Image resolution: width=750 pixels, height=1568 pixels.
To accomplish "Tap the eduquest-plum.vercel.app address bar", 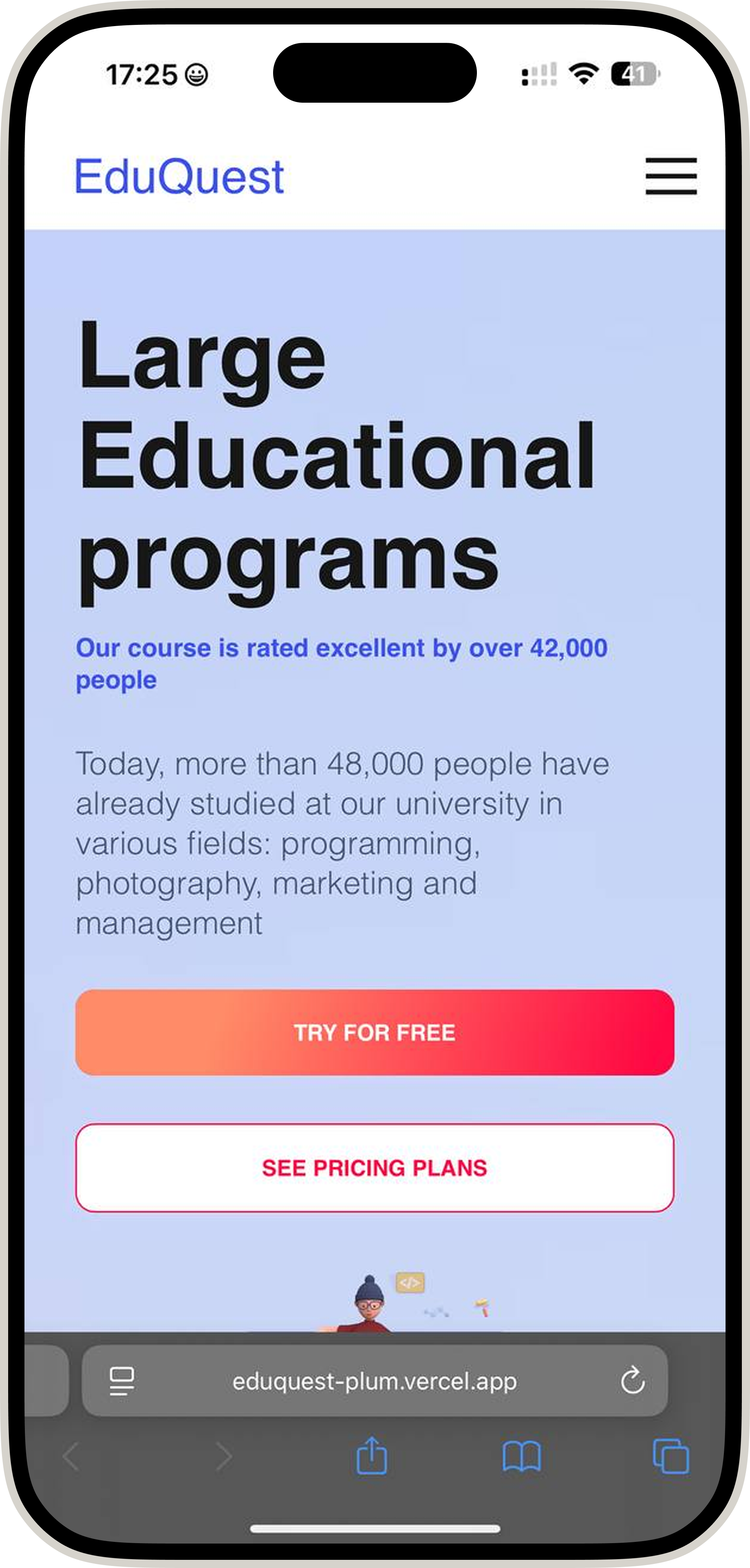I will click(375, 1381).
